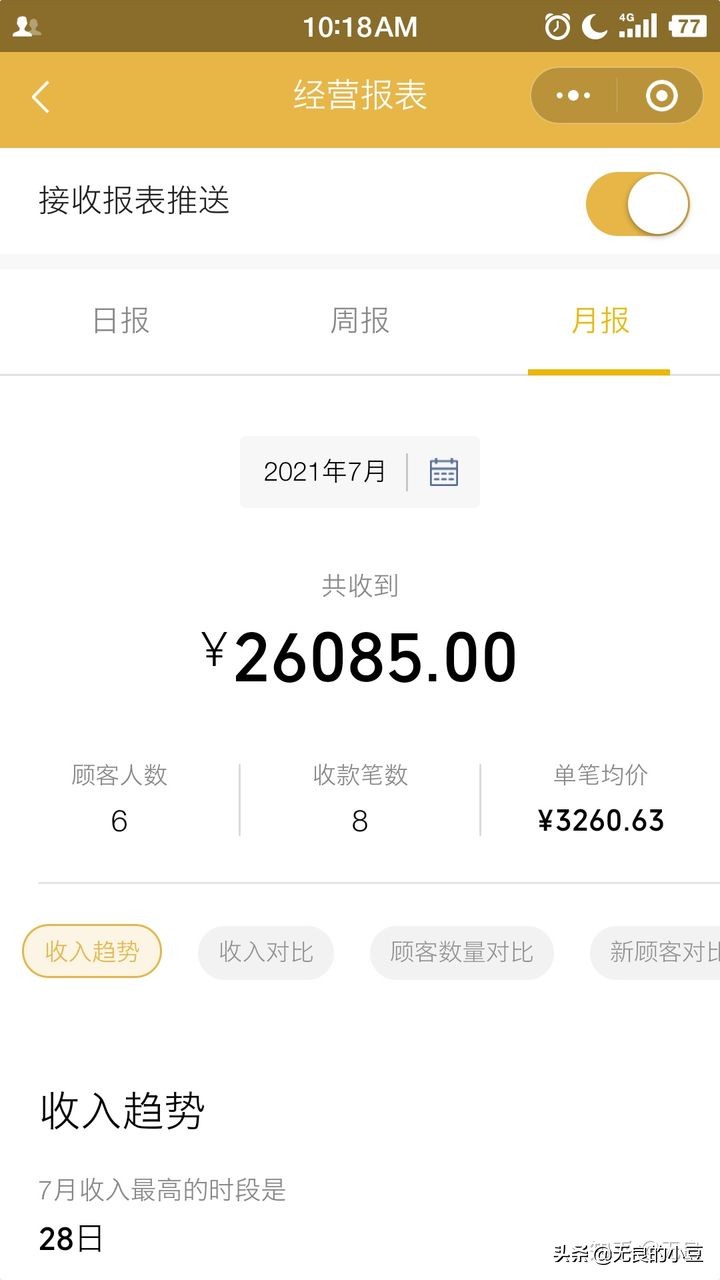The image size is (720, 1280).
Task: Click the circular capsule close icon
Action: (x=660, y=96)
